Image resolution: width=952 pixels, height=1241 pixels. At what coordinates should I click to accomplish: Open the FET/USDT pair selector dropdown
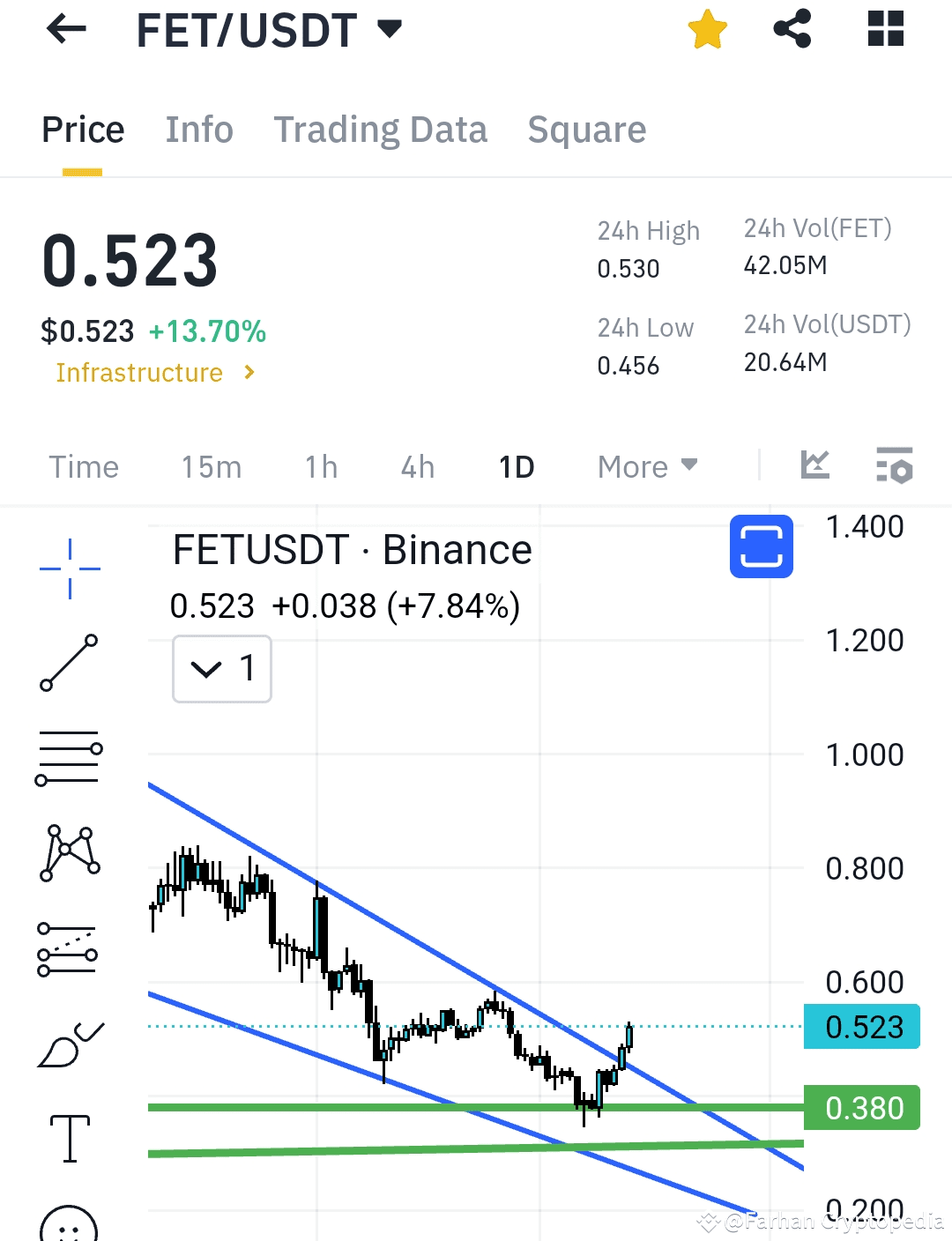coord(389,30)
